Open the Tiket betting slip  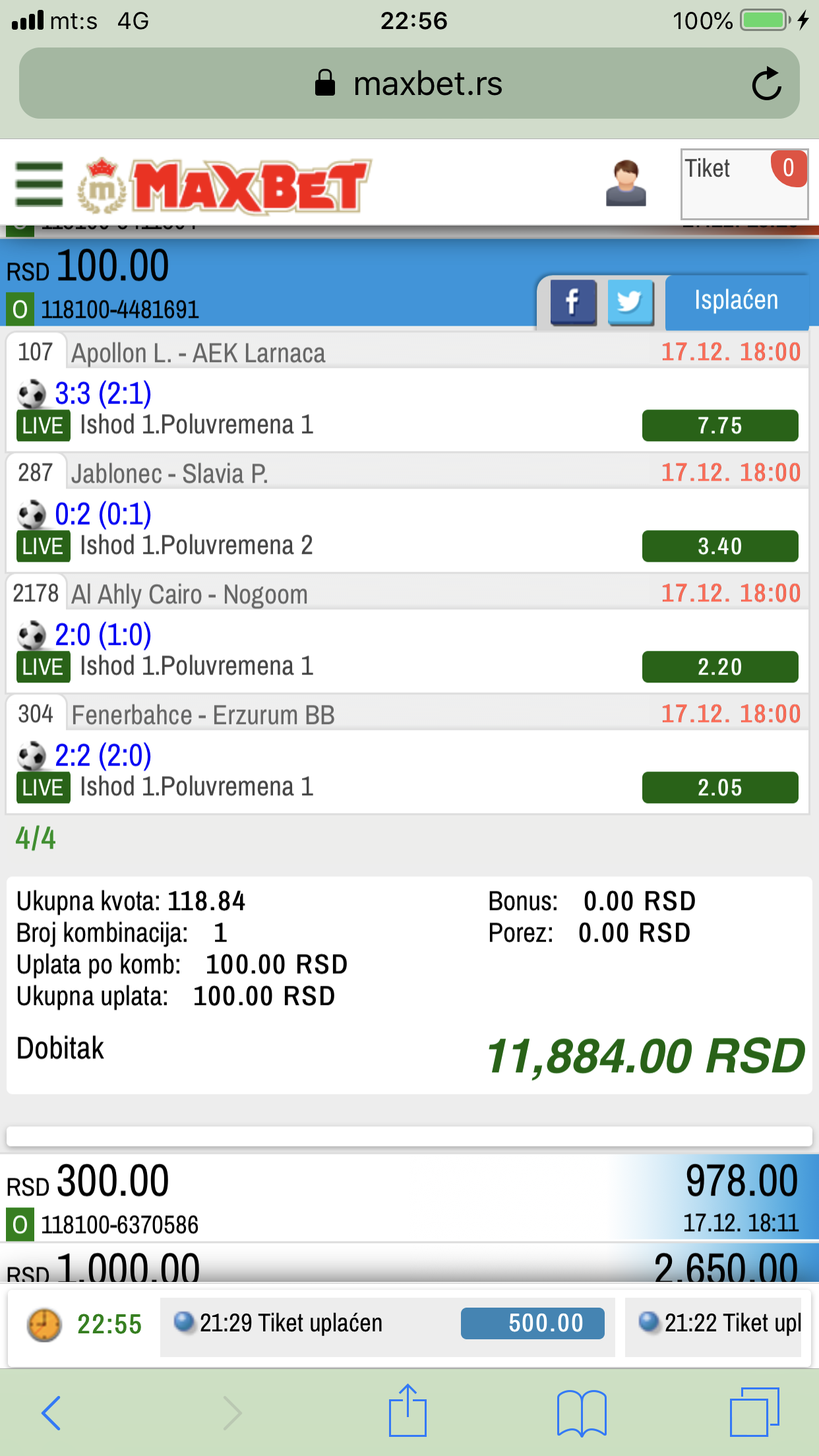point(744,184)
